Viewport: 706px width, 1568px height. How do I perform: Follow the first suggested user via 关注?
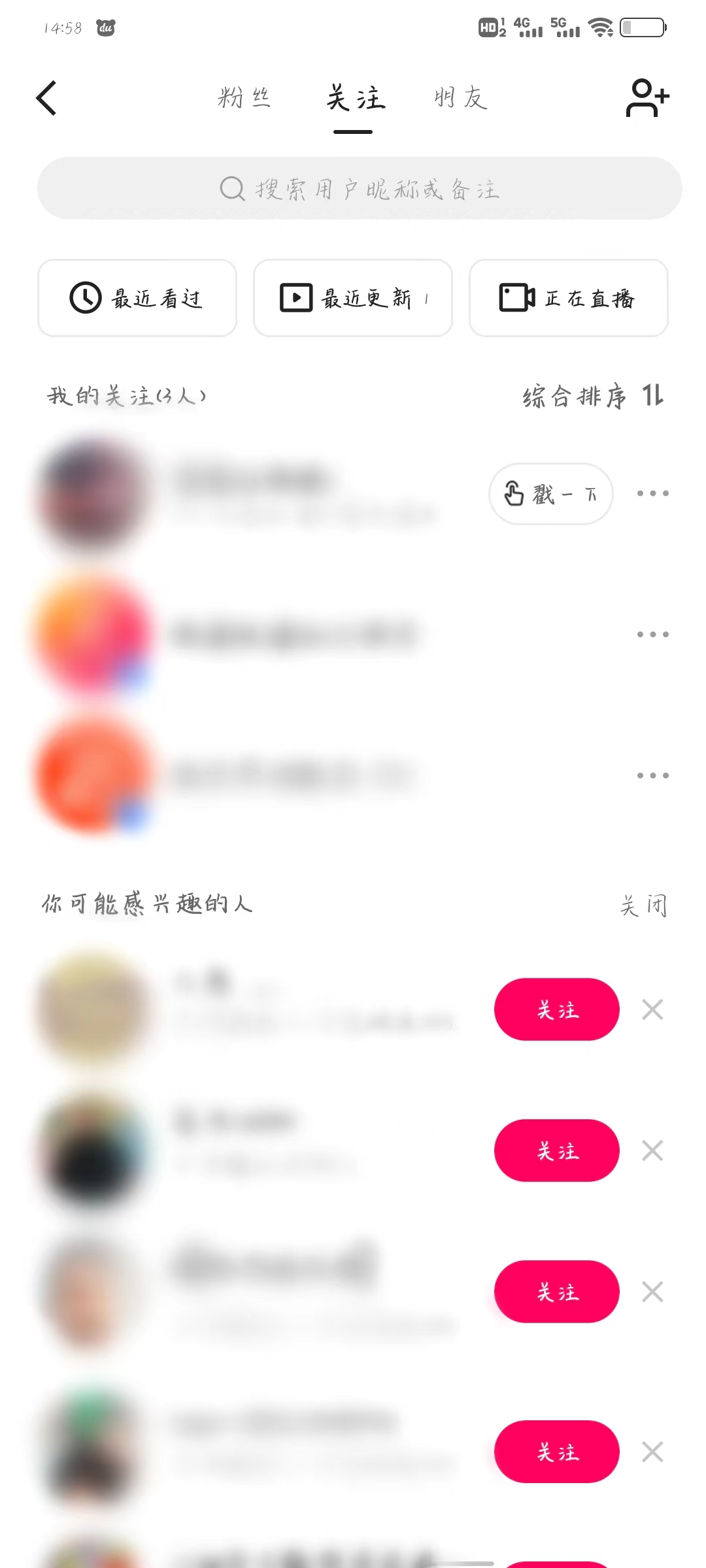(x=556, y=1010)
